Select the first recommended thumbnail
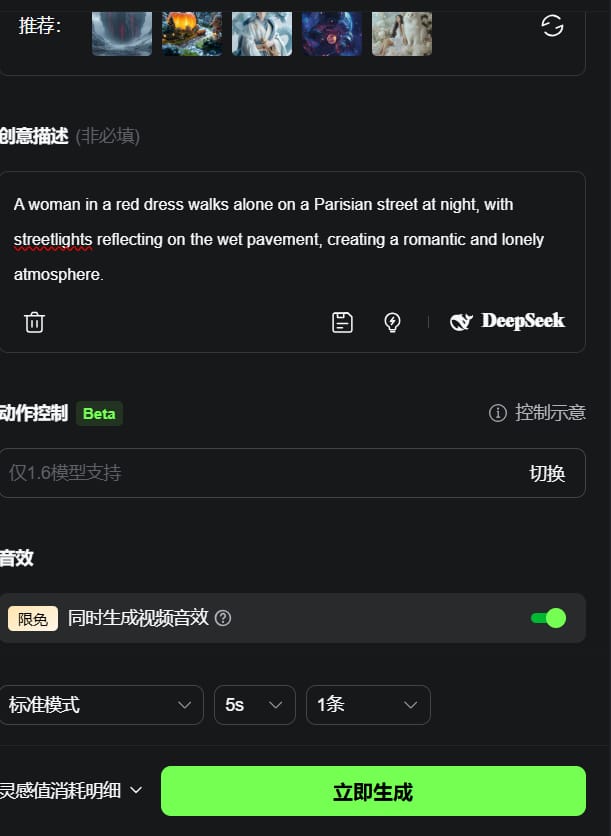 pos(122,31)
